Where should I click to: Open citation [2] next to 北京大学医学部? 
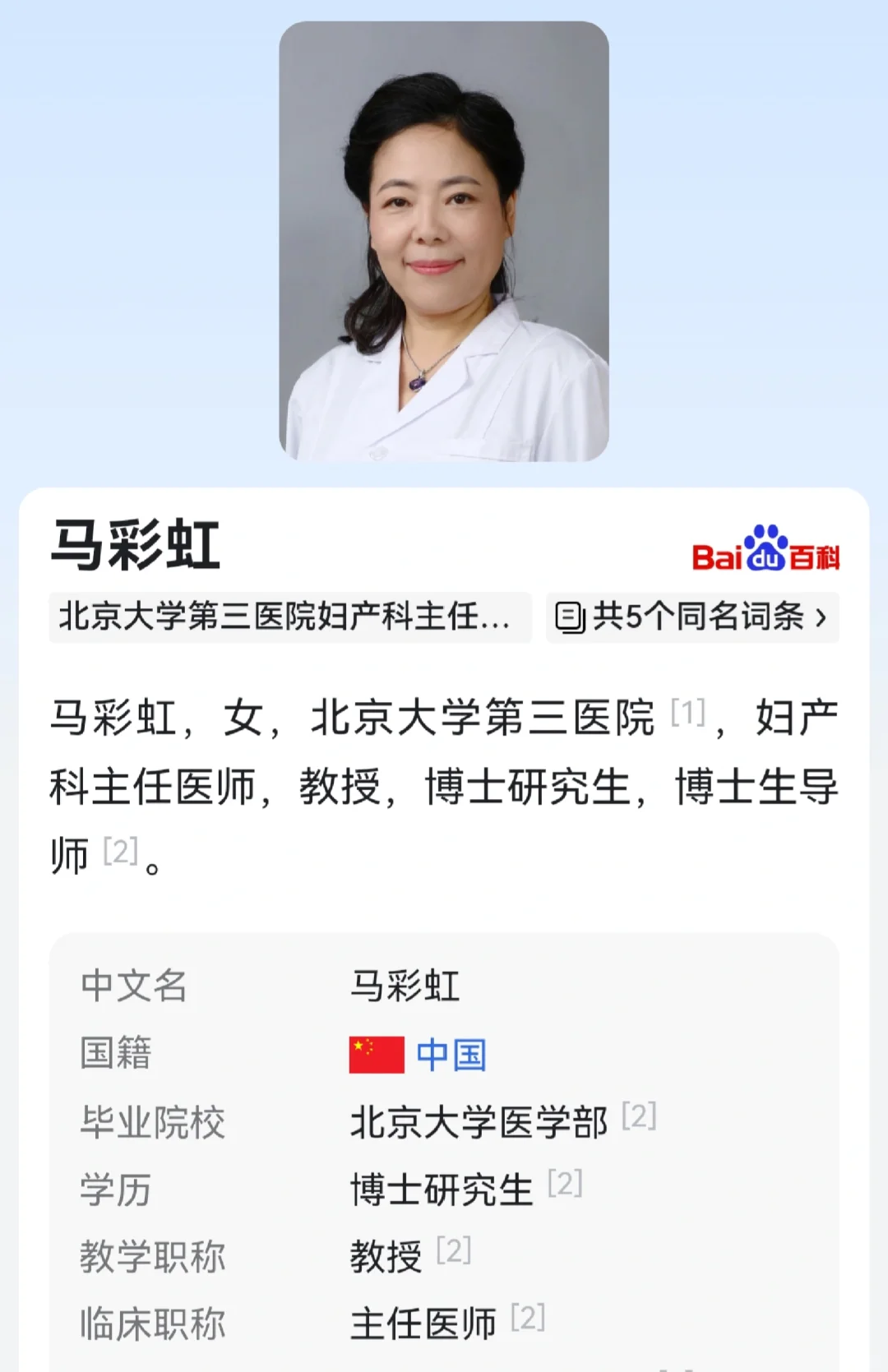tap(639, 1116)
